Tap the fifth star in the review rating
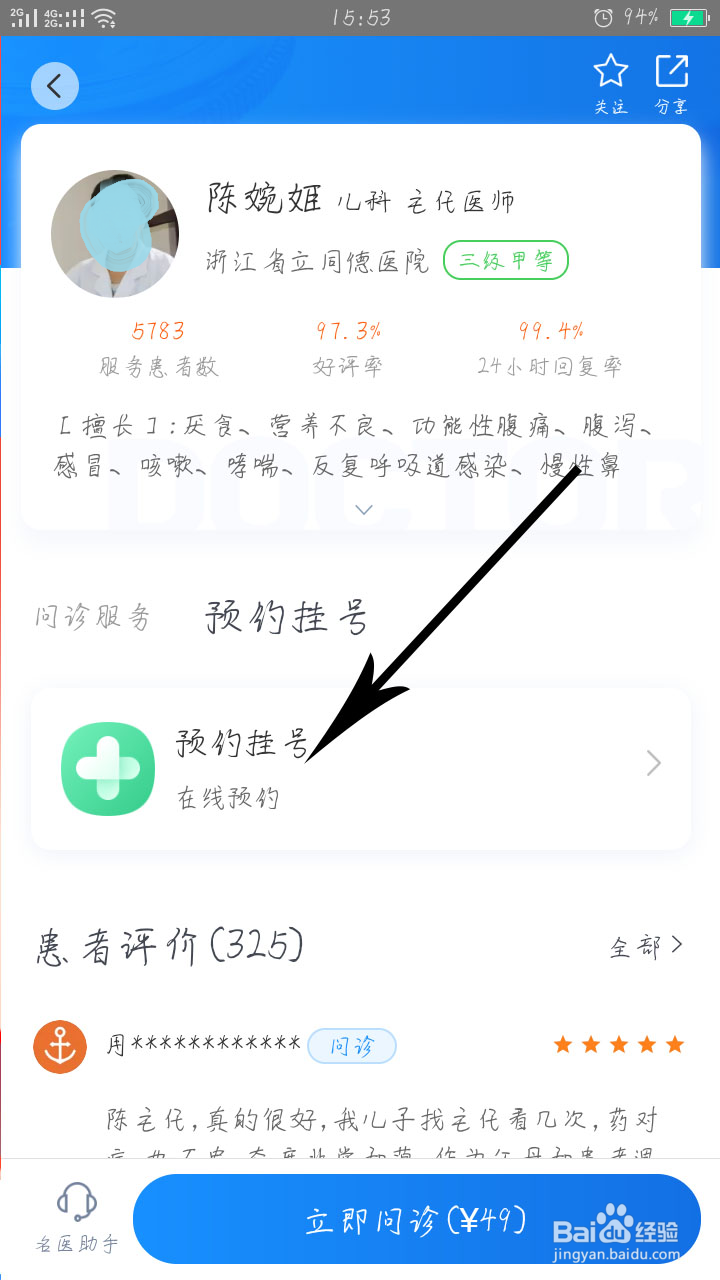This screenshot has width=720, height=1280. (x=675, y=1044)
